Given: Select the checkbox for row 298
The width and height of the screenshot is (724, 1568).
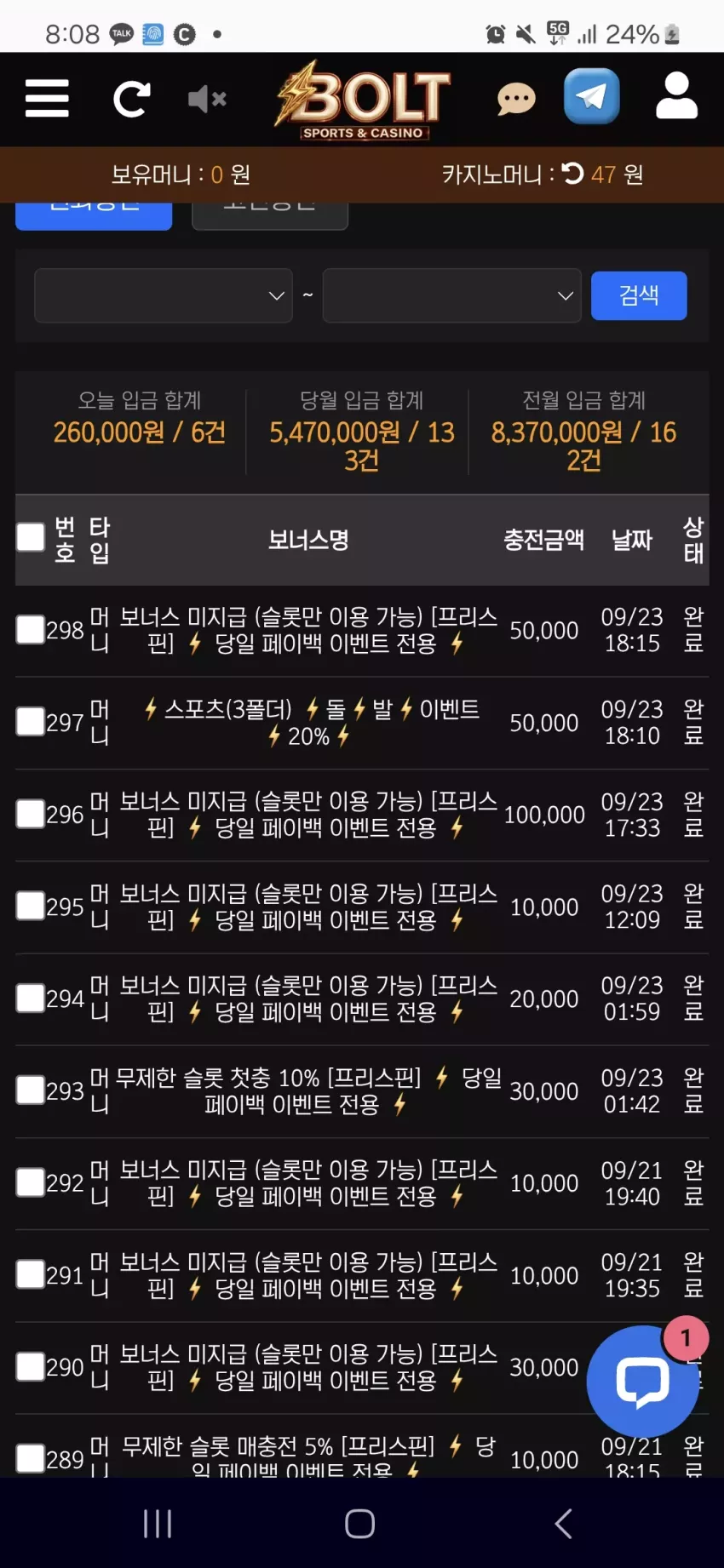Looking at the screenshot, I should [x=31, y=630].
